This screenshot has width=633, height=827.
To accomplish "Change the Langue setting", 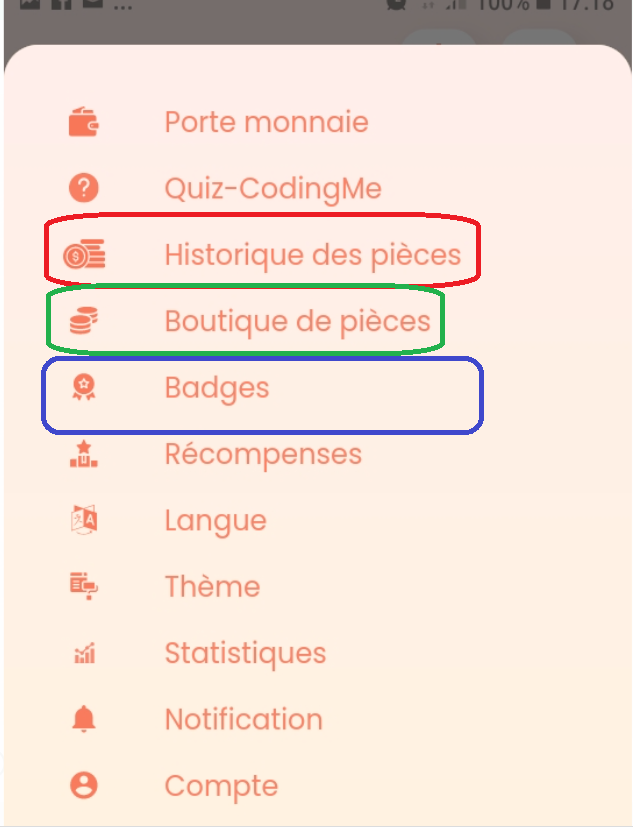I will [215, 520].
